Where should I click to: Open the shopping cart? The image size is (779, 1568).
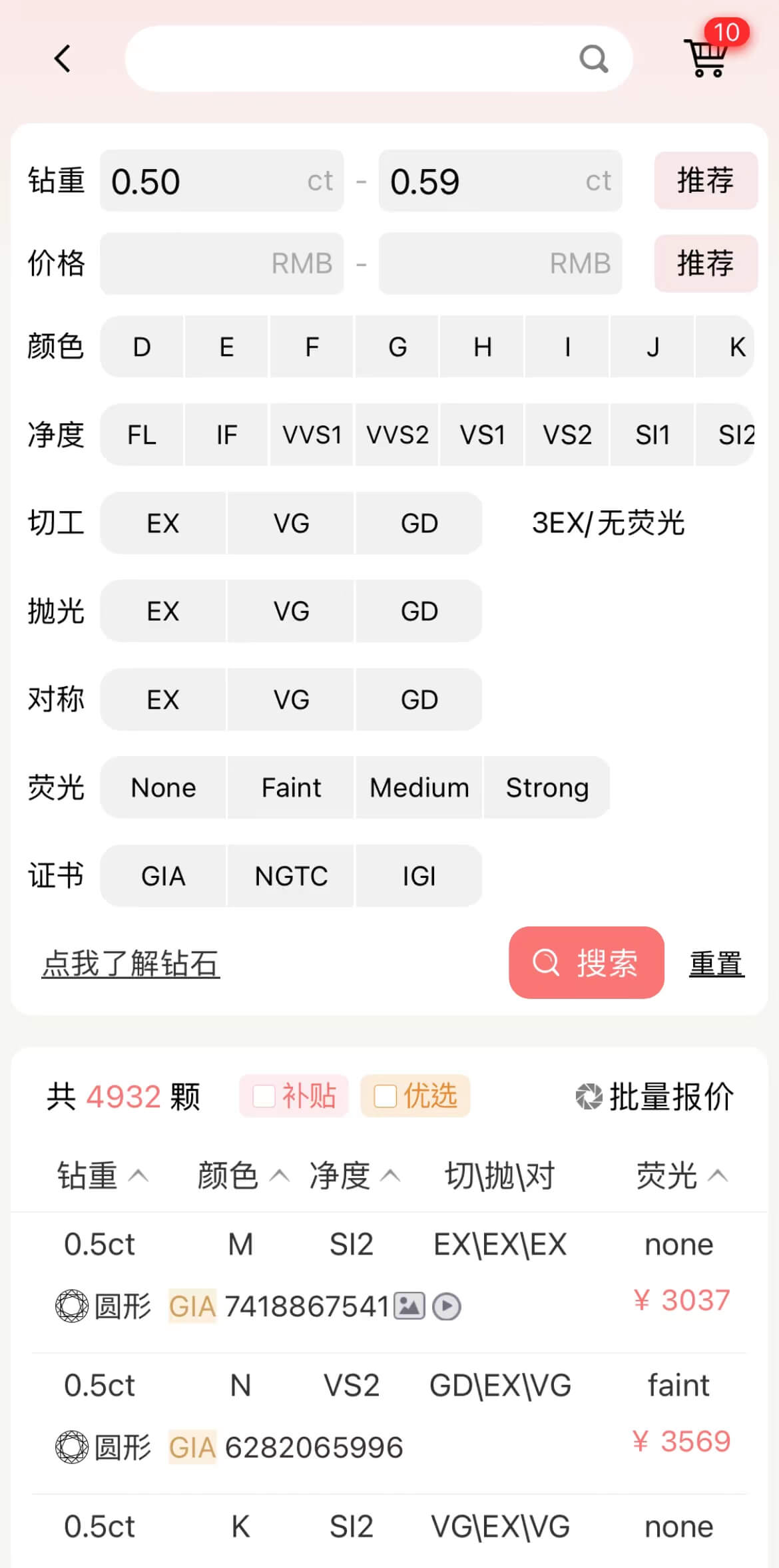(x=705, y=59)
